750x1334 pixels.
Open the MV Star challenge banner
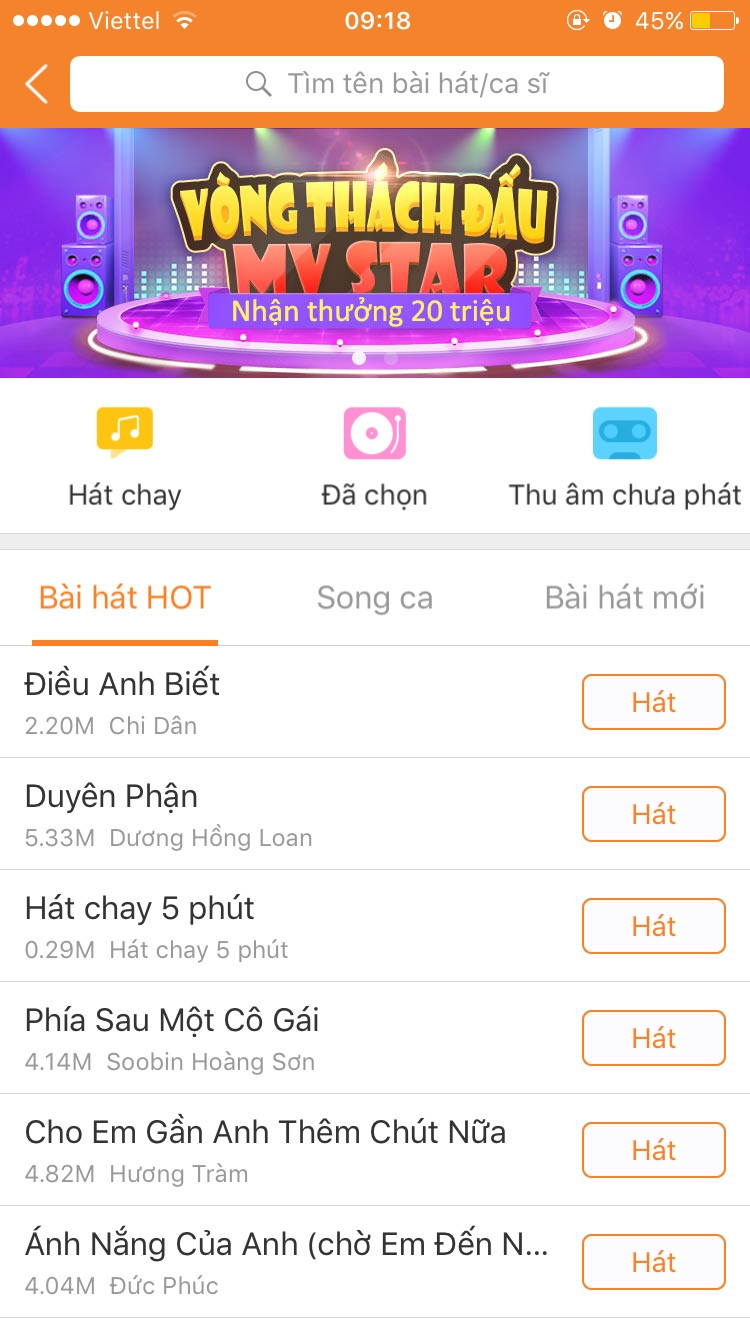tap(375, 248)
